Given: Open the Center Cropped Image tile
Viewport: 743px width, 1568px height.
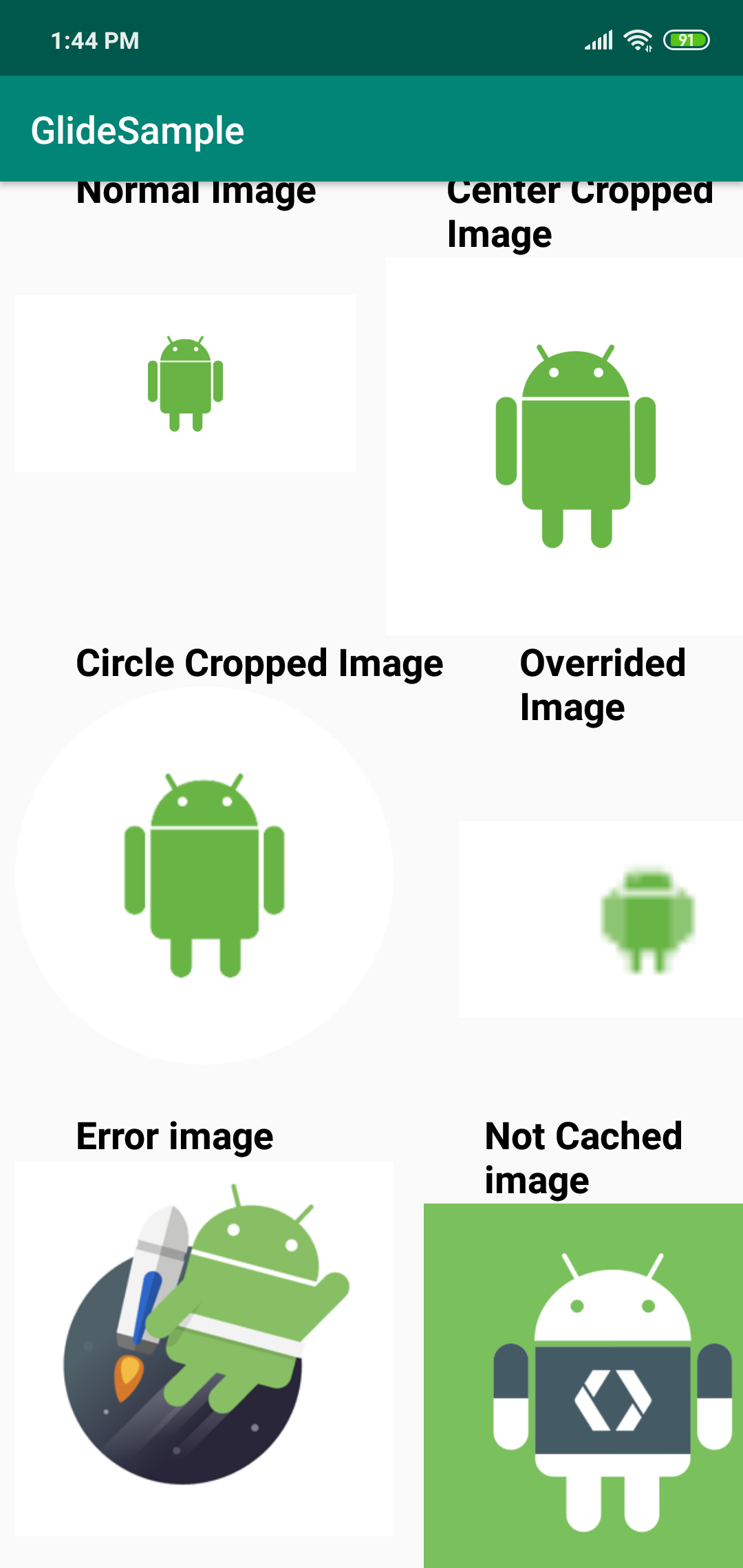Looking at the screenshot, I should pyautogui.click(x=564, y=446).
